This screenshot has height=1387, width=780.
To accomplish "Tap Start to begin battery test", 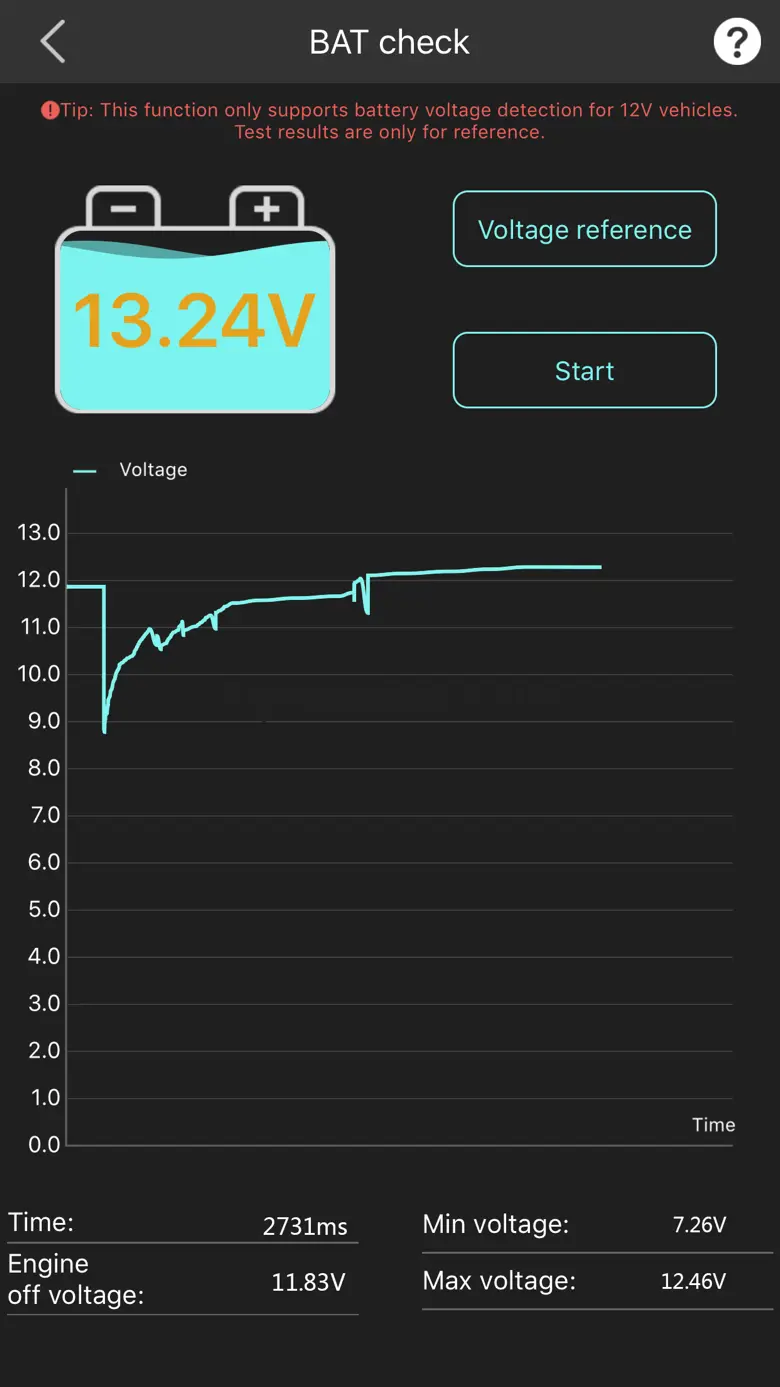I will pyautogui.click(x=584, y=370).
